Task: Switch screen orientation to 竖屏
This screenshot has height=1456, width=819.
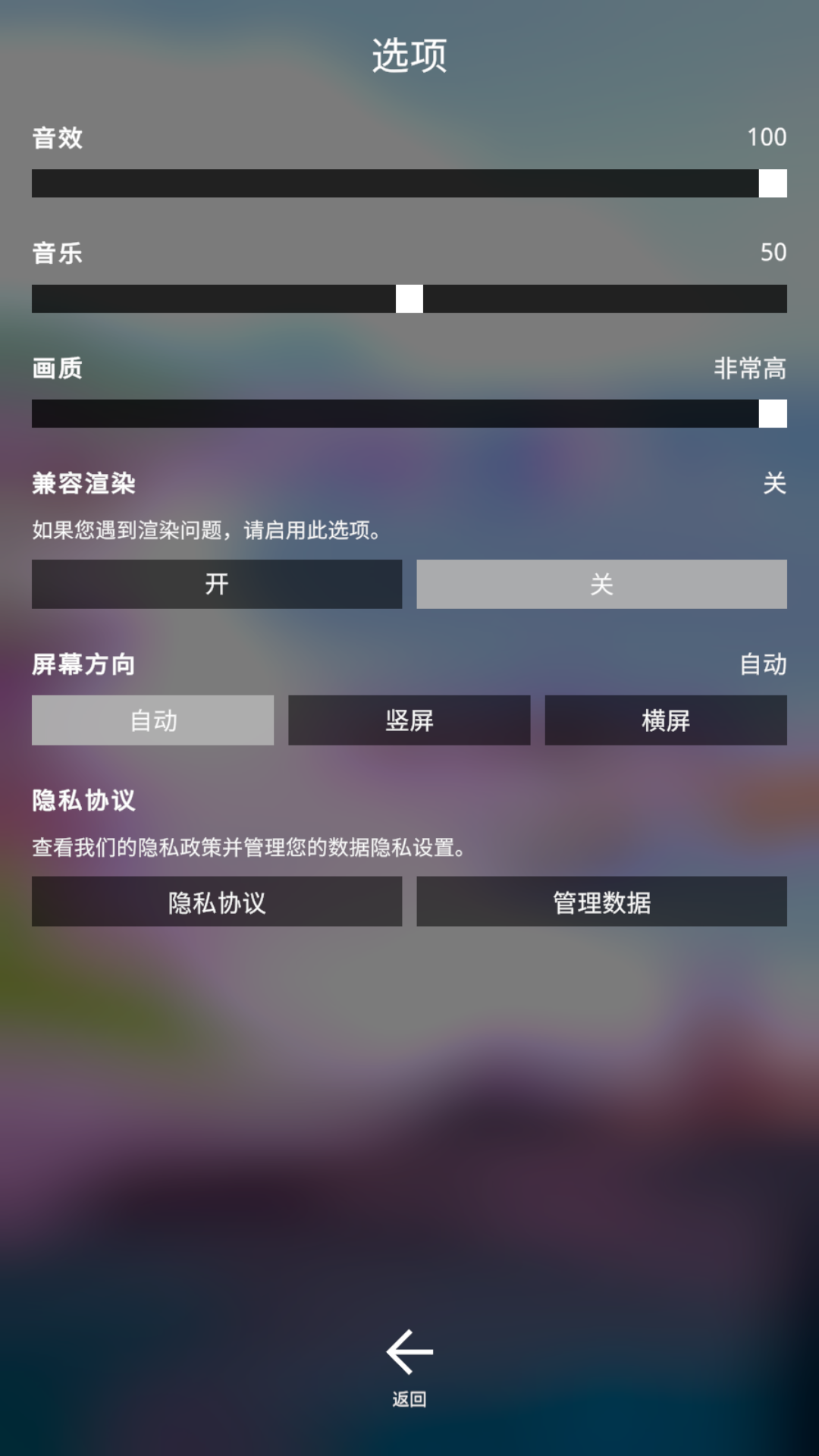Action: coord(409,720)
